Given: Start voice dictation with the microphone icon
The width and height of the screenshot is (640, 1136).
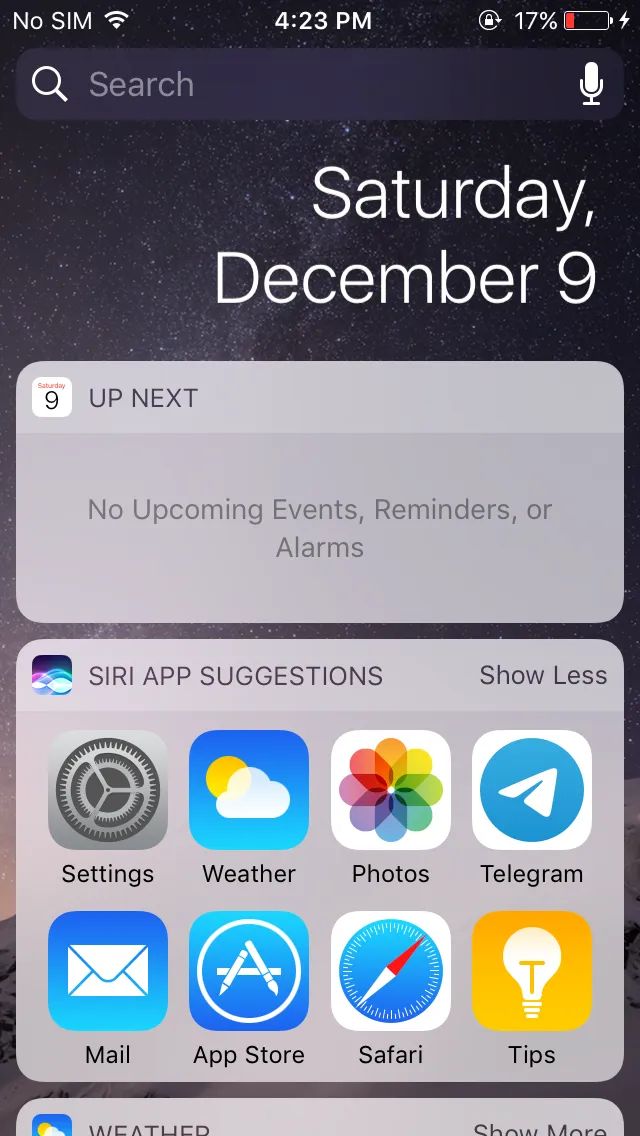Looking at the screenshot, I should coord(591,85).
